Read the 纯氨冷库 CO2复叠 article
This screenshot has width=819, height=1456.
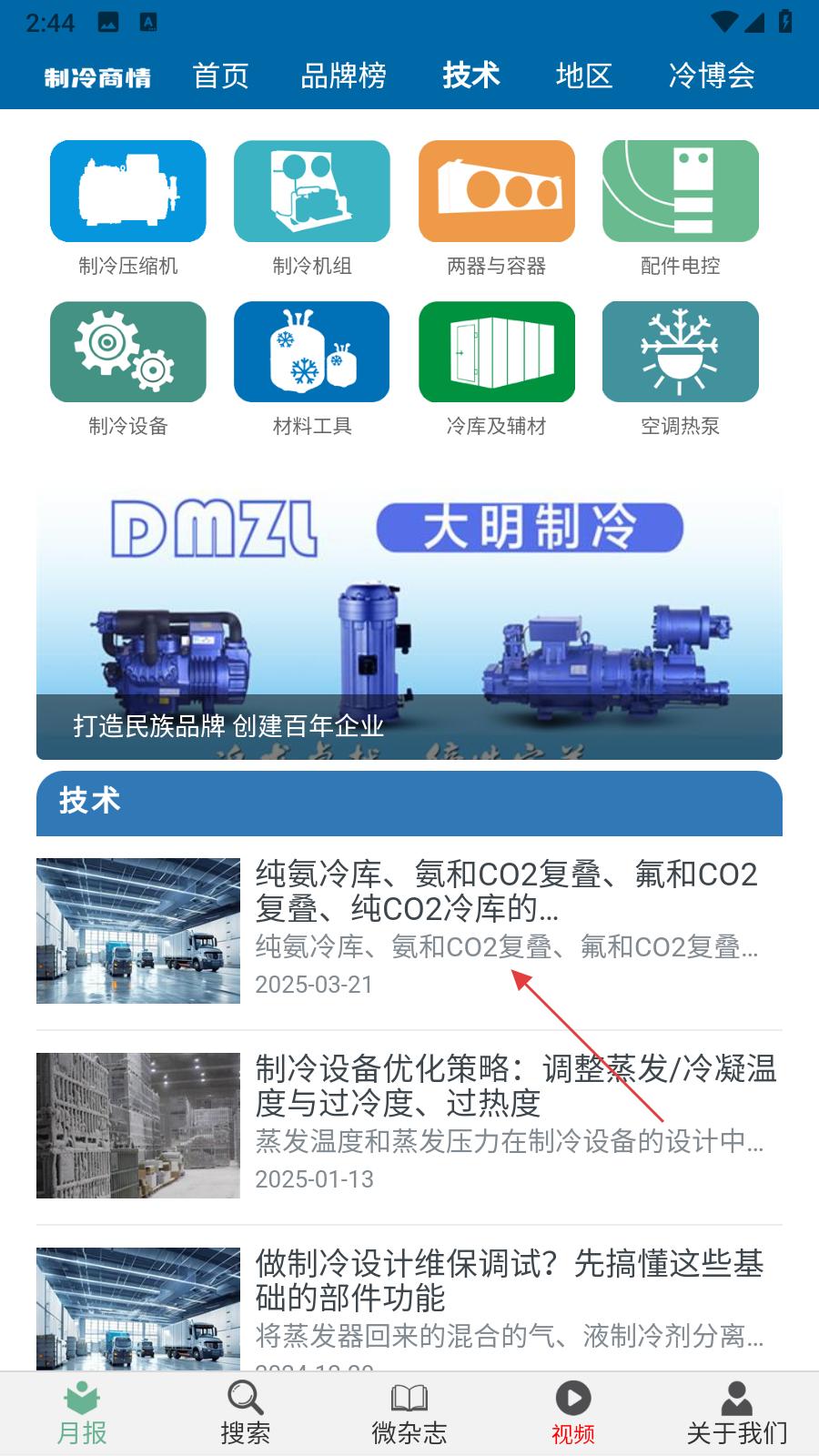pyautogui.click(x=409, y=930)
